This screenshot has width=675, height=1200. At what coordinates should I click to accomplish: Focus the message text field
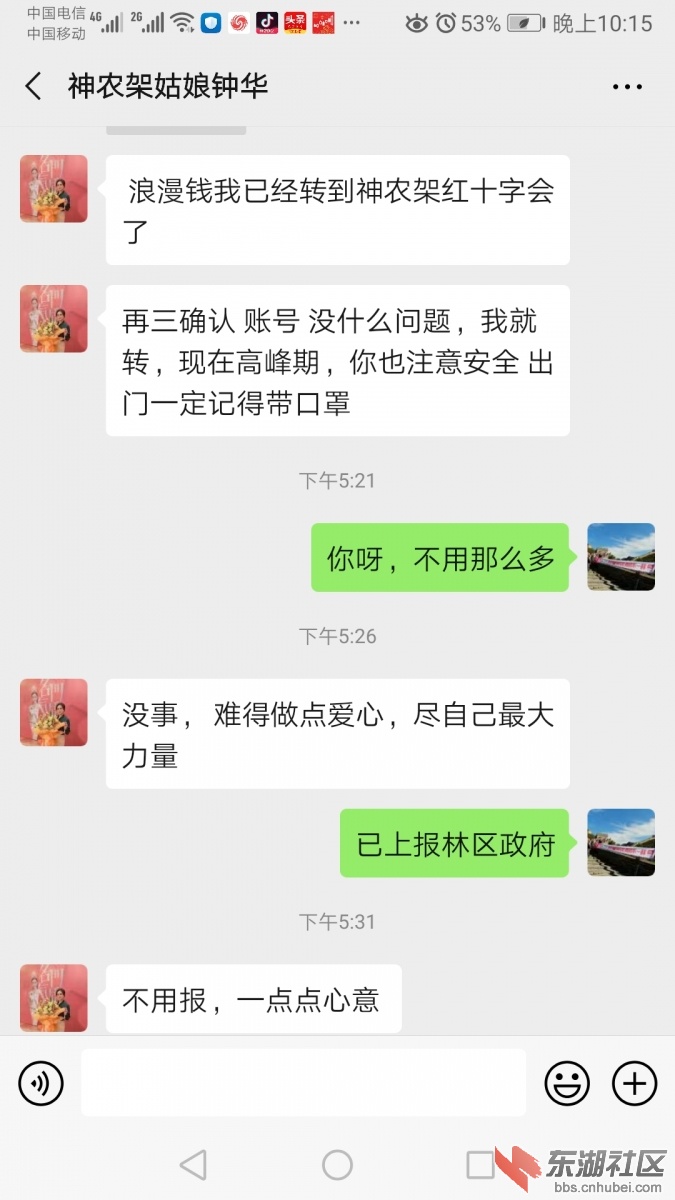[x=303, y=1083]
